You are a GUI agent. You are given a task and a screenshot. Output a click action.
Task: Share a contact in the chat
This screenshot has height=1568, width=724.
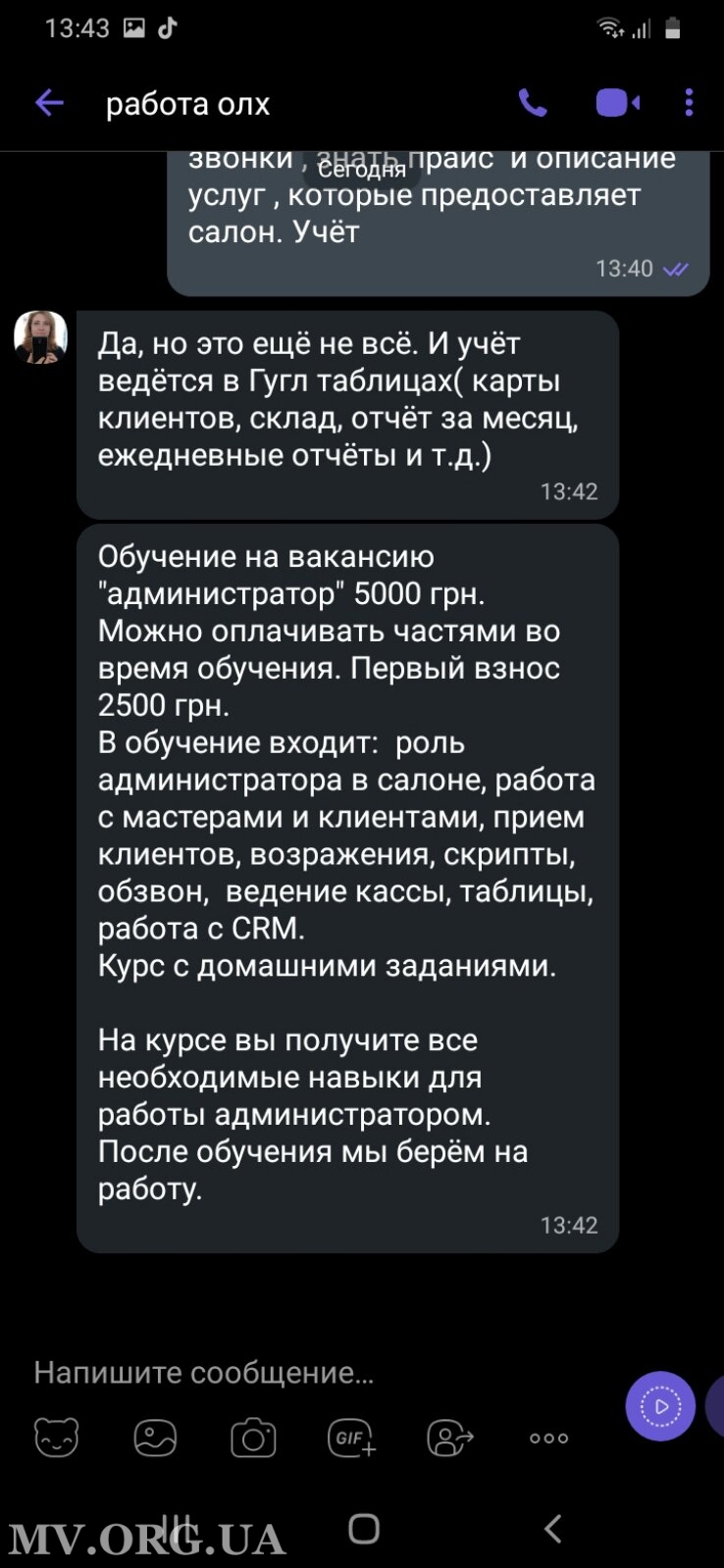tap(450, 1439)
